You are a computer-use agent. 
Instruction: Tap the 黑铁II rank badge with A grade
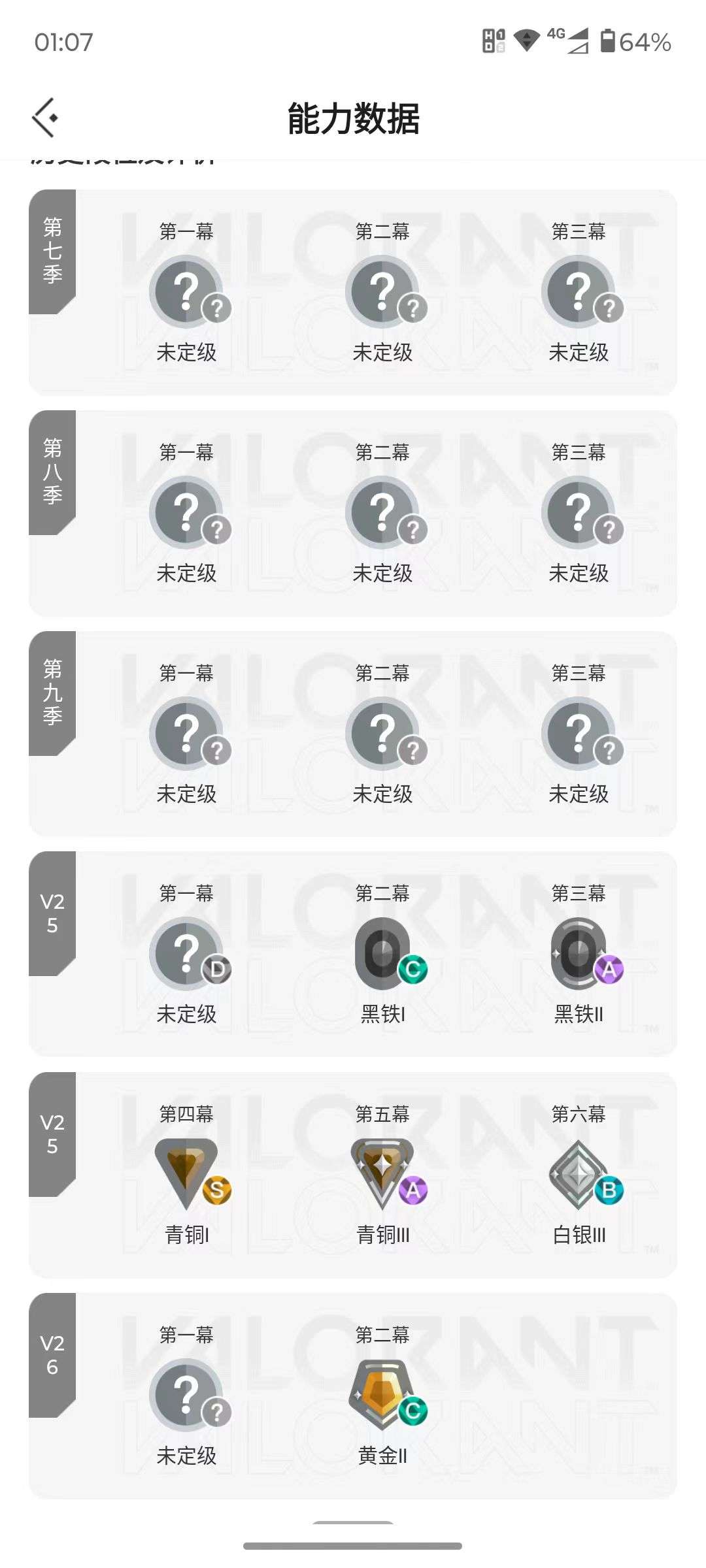pyautogui.click(x=579, y=953)
